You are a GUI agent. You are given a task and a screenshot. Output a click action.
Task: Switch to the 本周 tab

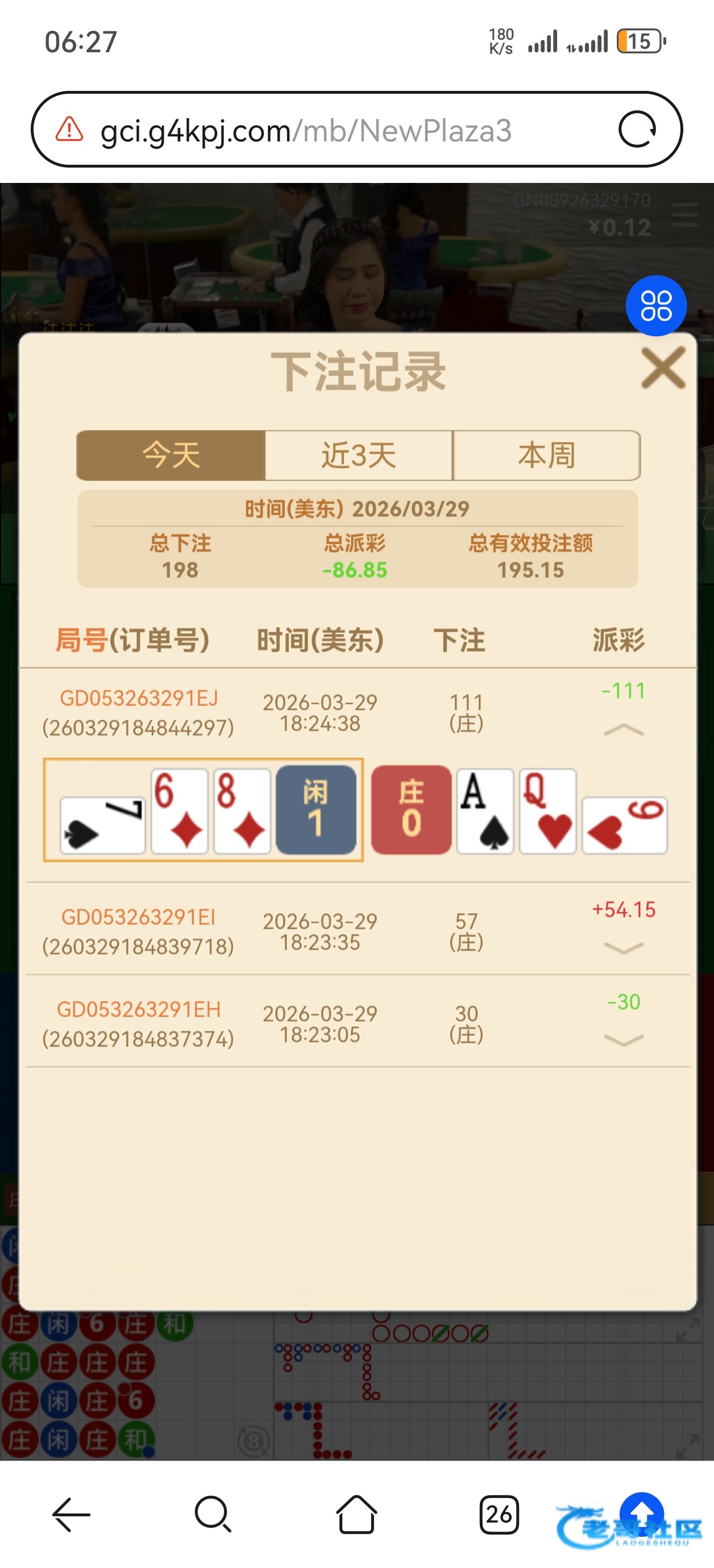[546, 455]
